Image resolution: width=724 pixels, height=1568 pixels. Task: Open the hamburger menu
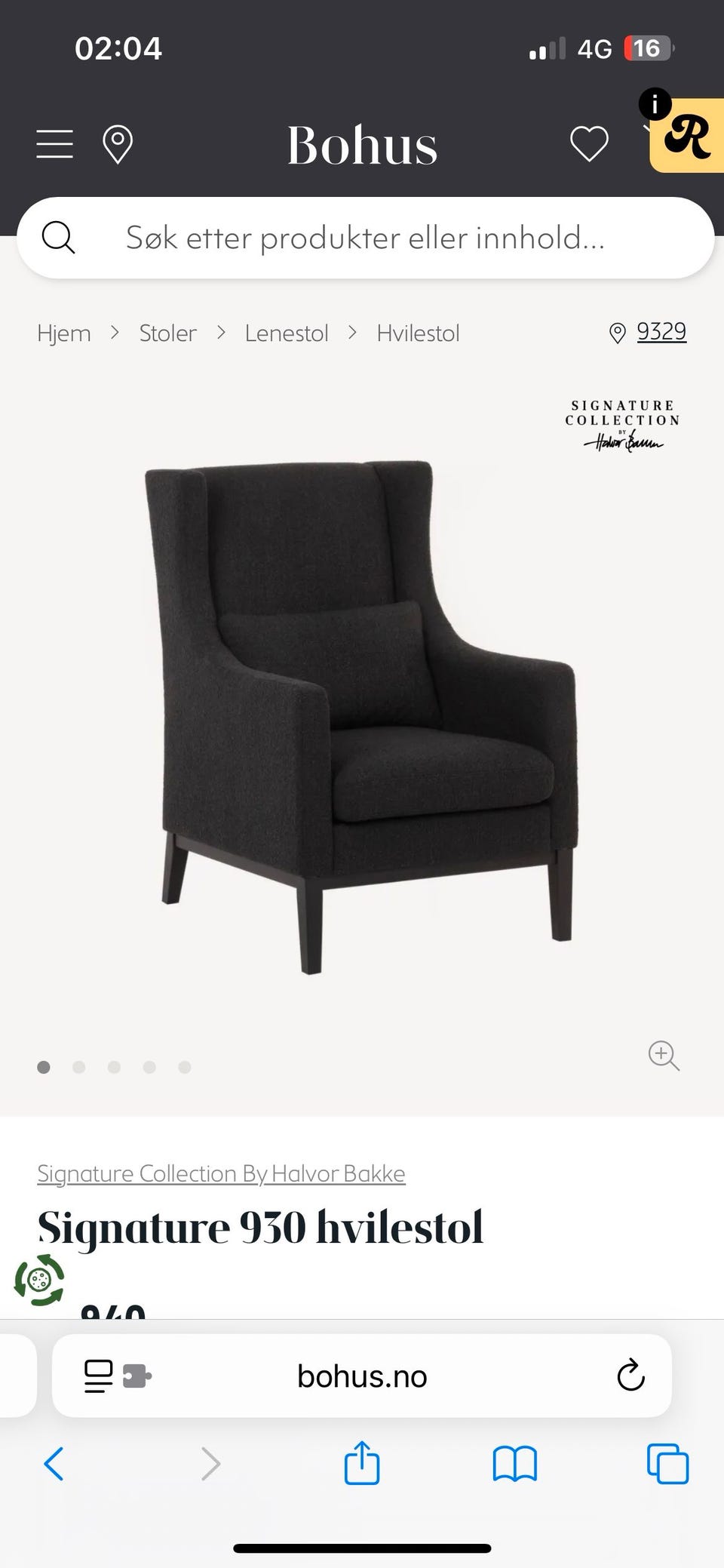55,143
